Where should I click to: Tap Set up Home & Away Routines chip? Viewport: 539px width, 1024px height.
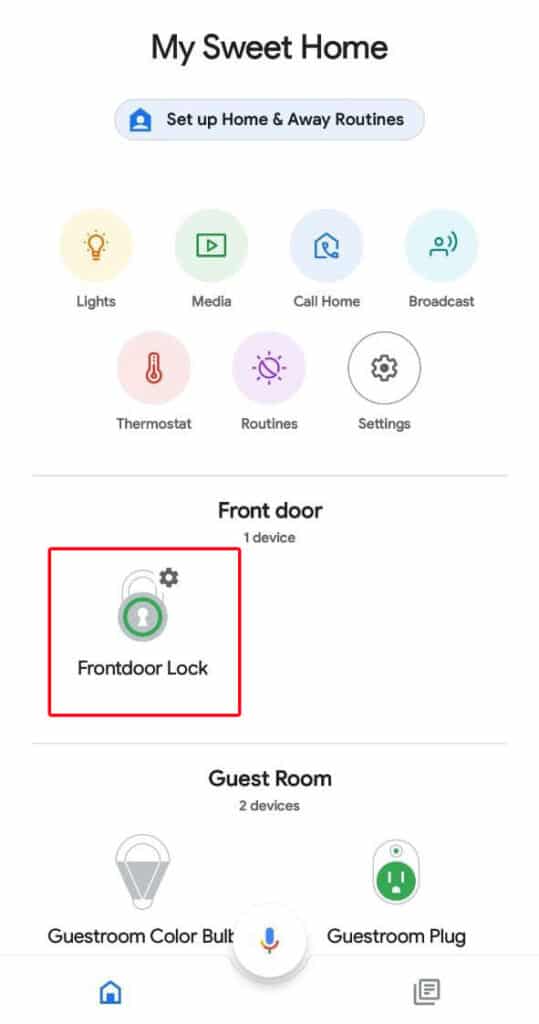(269, 120)
